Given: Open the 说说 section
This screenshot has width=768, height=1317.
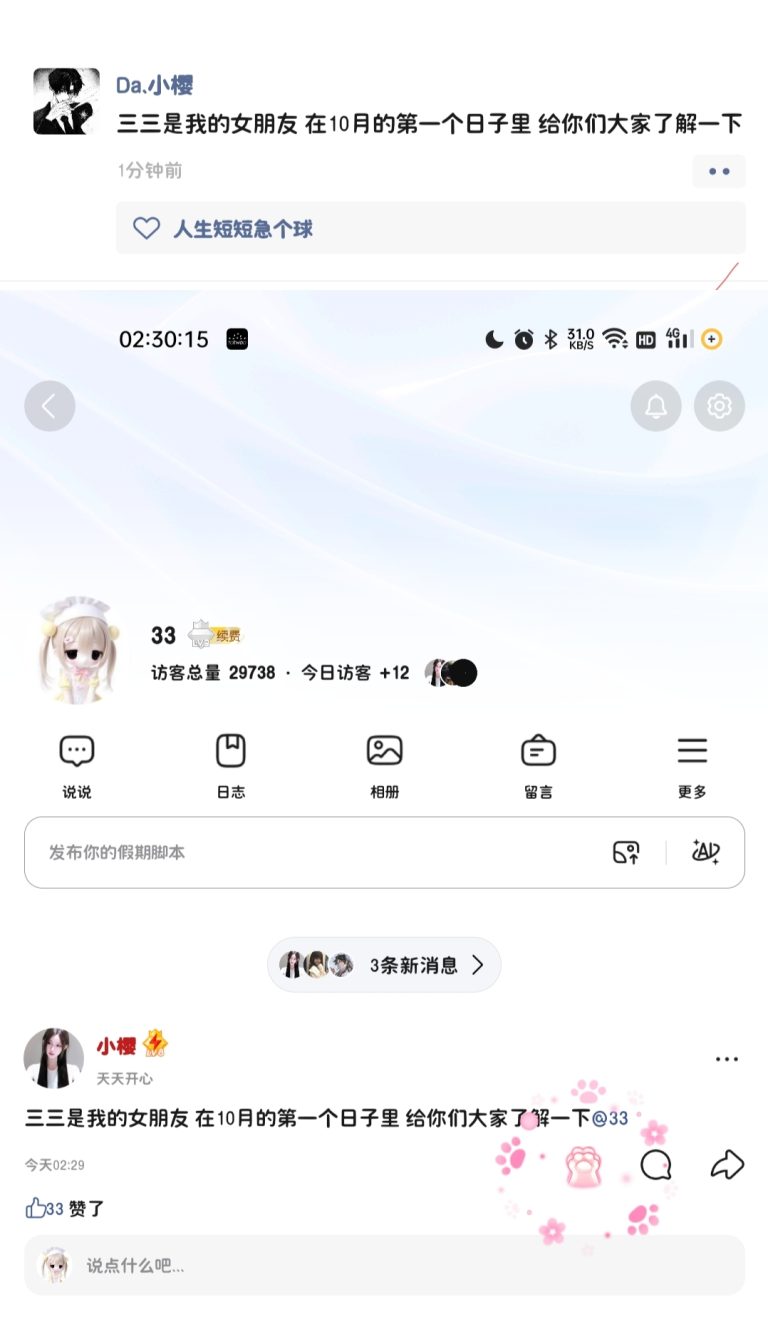Looking at the screenshot, I should (x=77, y=766).
